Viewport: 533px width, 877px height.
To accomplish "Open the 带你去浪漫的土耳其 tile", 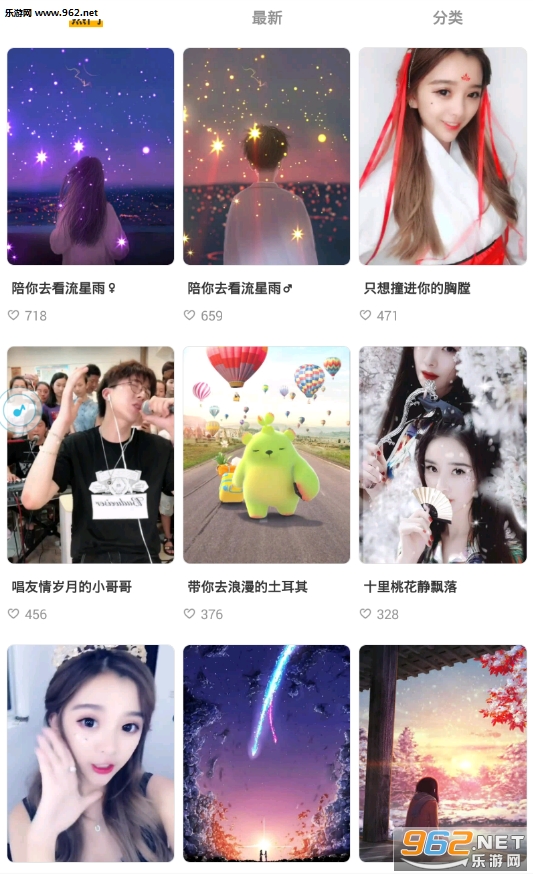I will [267, 455].
